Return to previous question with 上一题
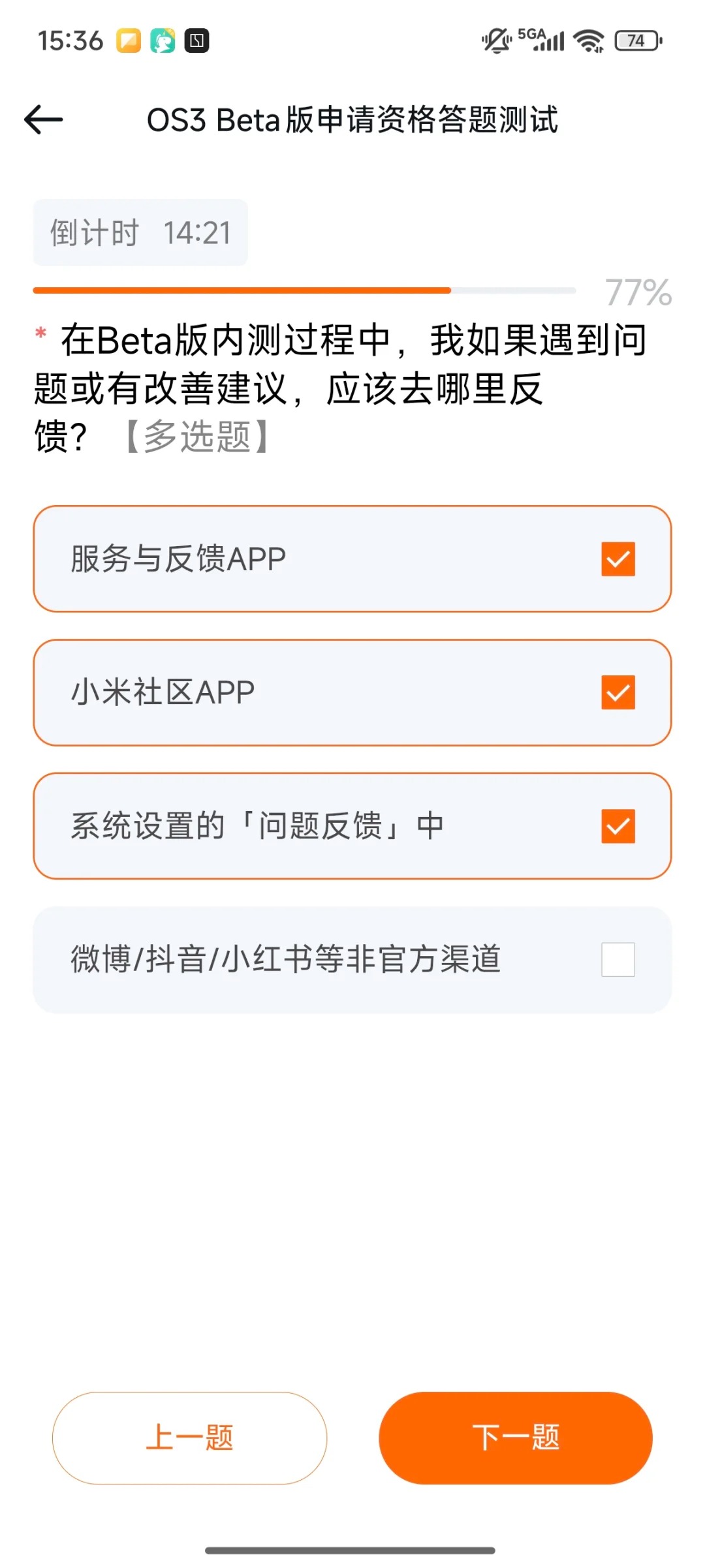 point(189,1437)
